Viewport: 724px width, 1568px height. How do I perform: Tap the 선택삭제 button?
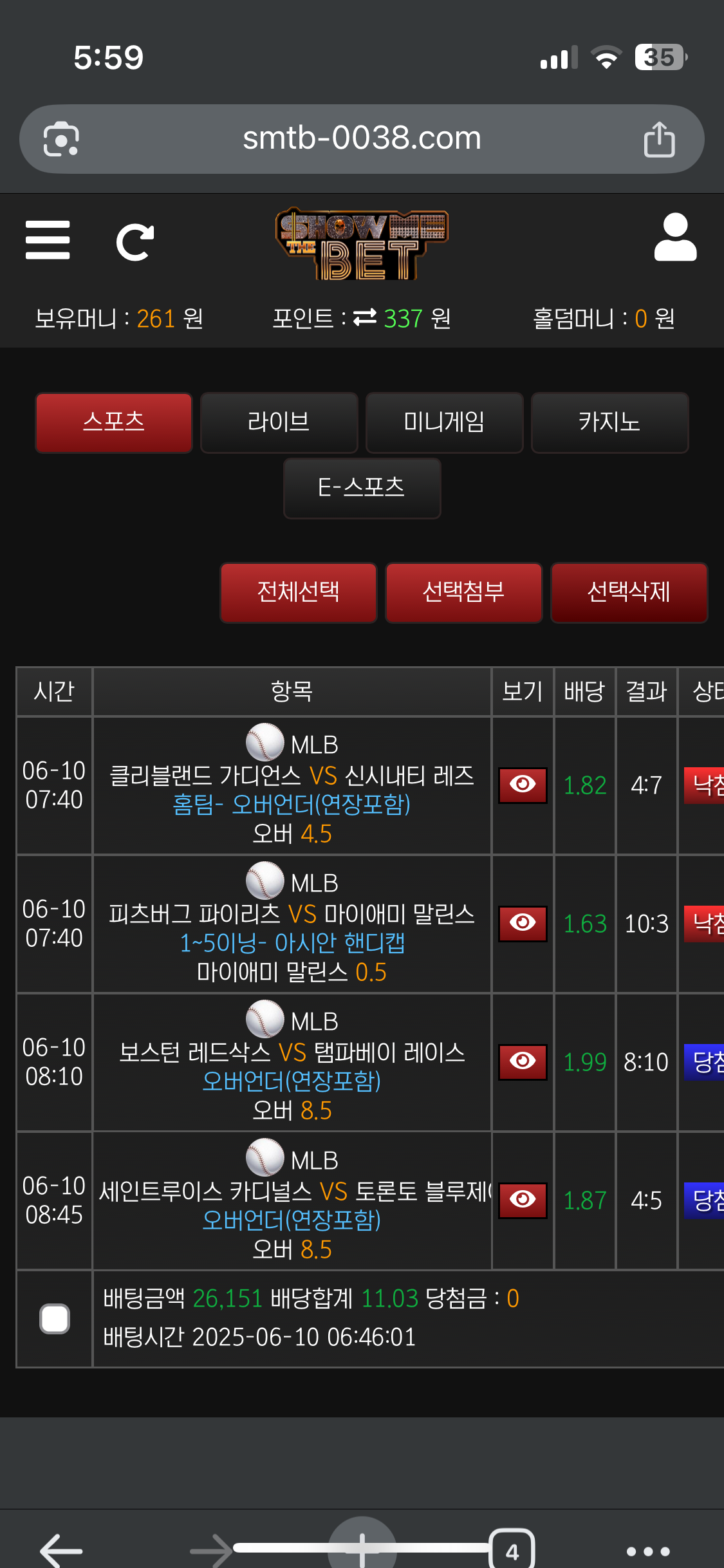[x=629, y=592]
